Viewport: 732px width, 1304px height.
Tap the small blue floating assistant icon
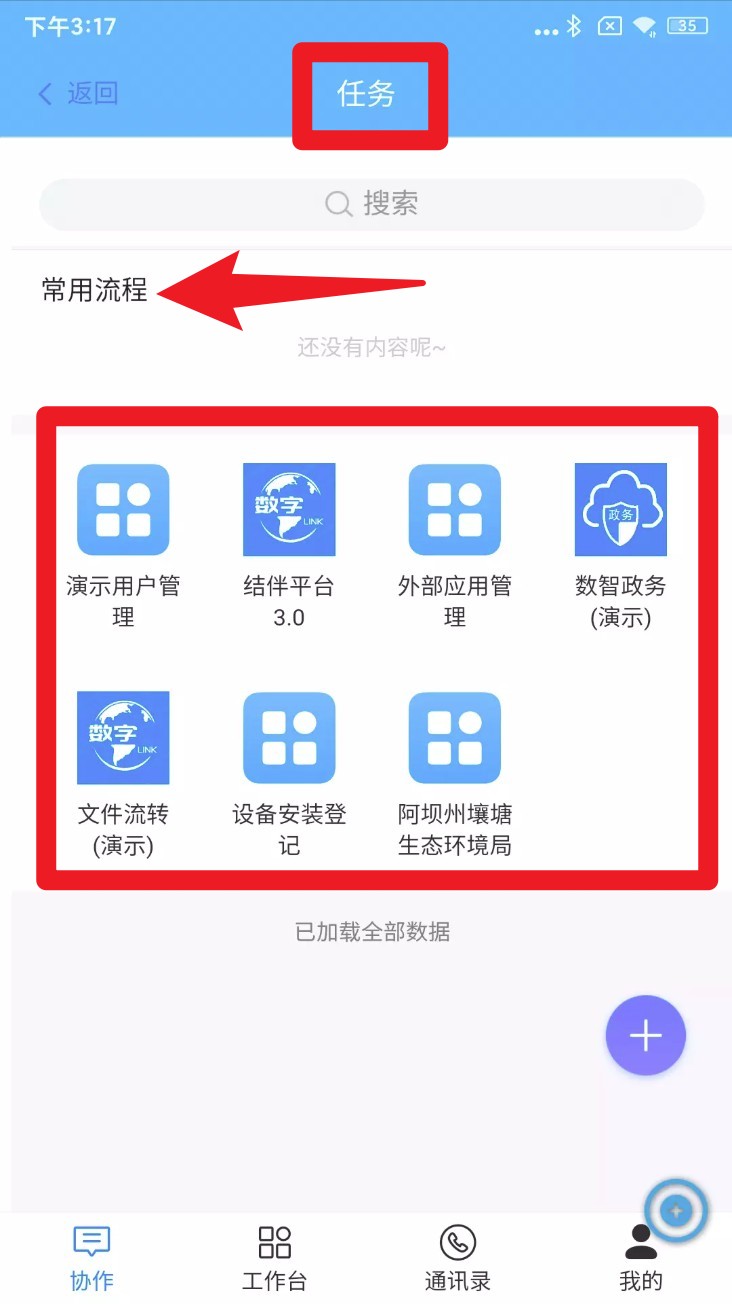pos(676,1211)
